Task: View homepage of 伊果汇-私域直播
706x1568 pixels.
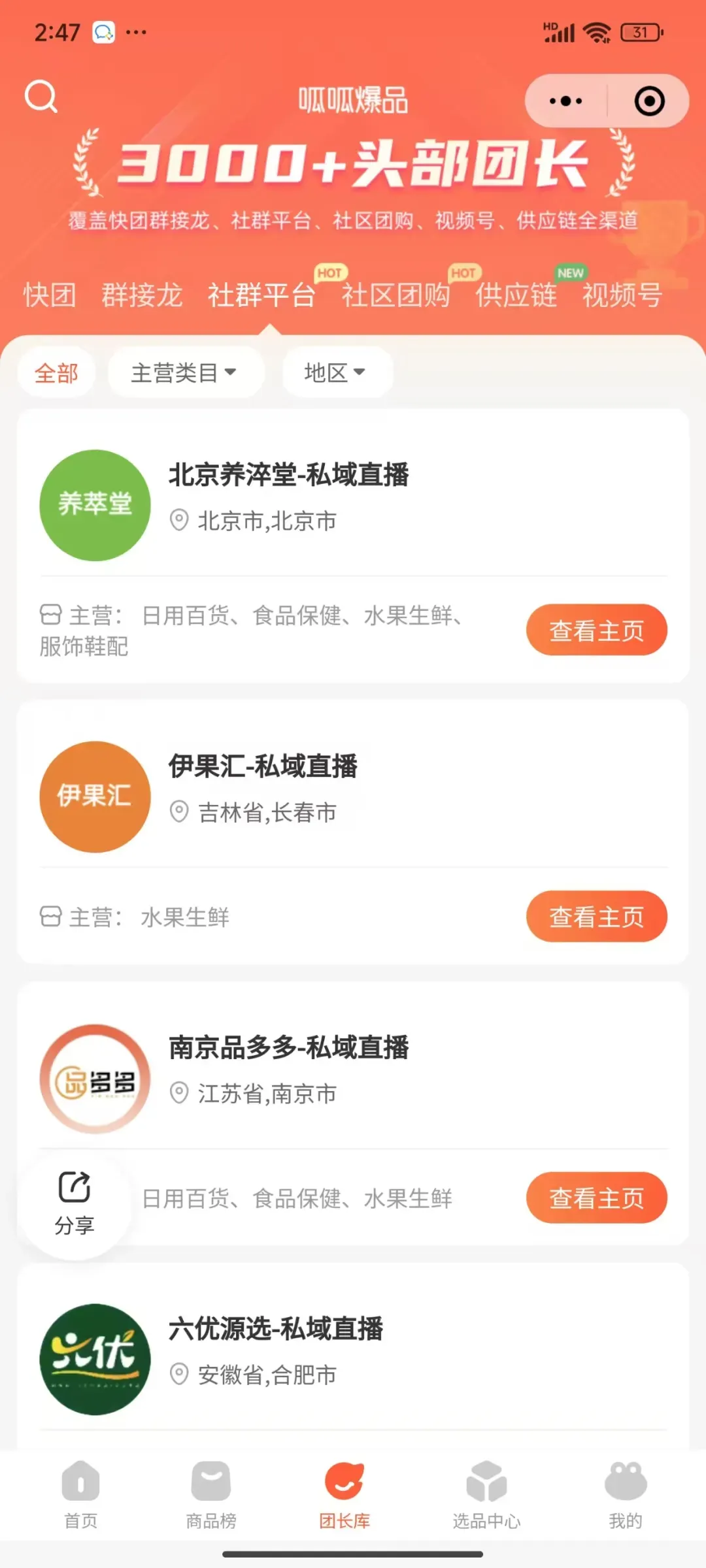Action: pos(596,916)
